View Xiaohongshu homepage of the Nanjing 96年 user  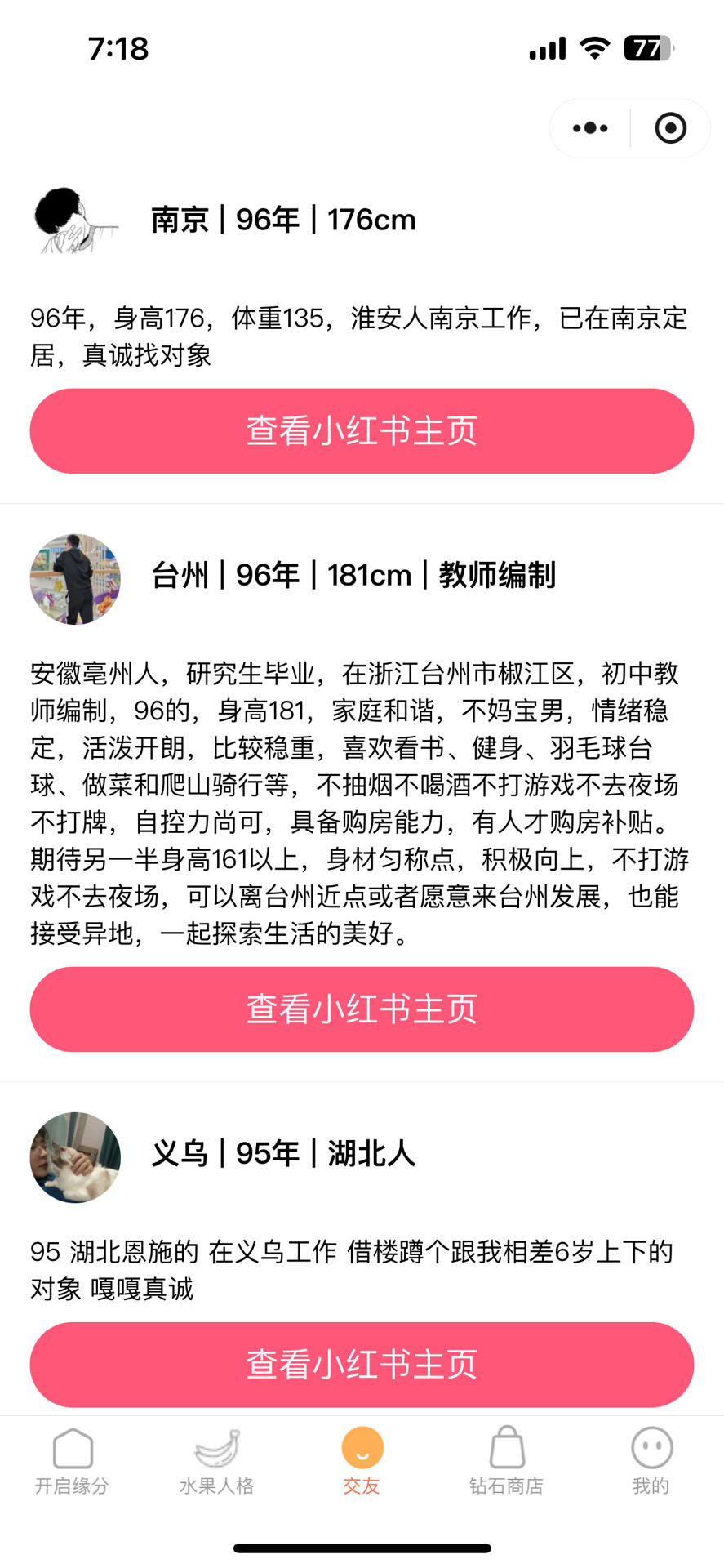click(362, 431)
